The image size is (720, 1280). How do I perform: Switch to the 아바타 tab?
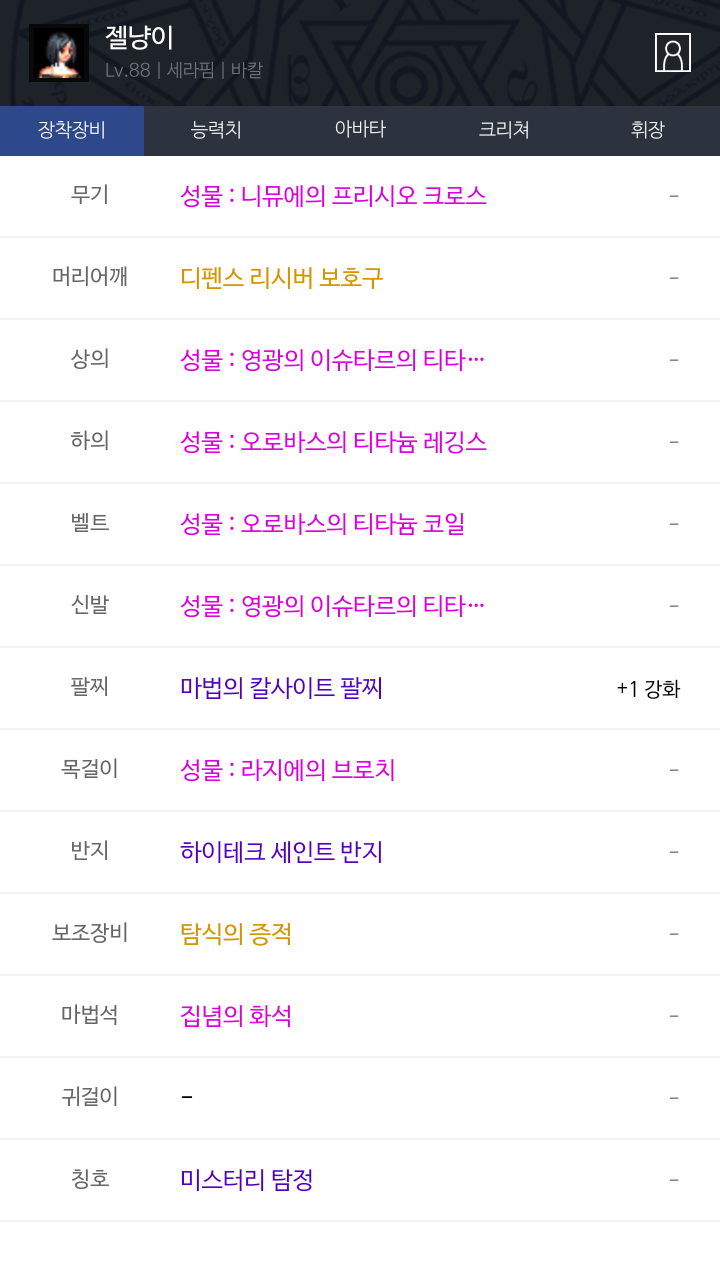[360, 130]
